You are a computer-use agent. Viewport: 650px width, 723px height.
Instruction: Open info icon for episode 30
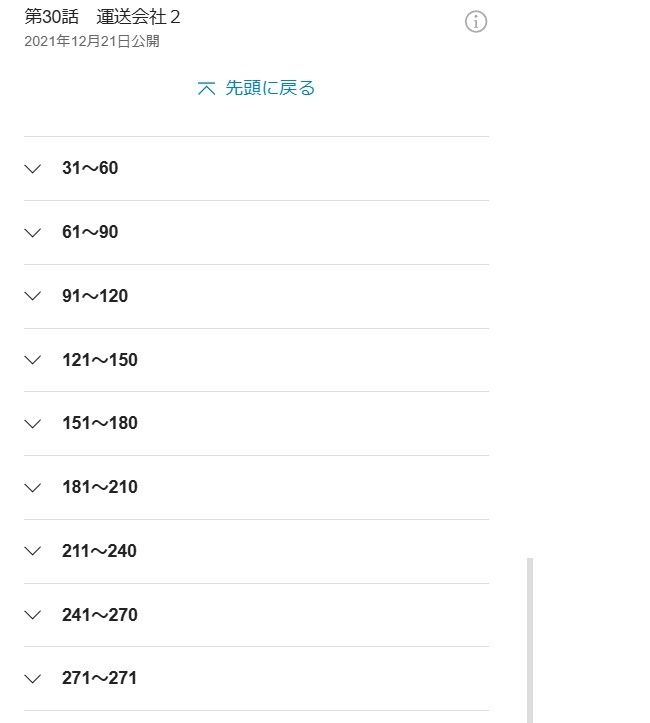[476, 22]
